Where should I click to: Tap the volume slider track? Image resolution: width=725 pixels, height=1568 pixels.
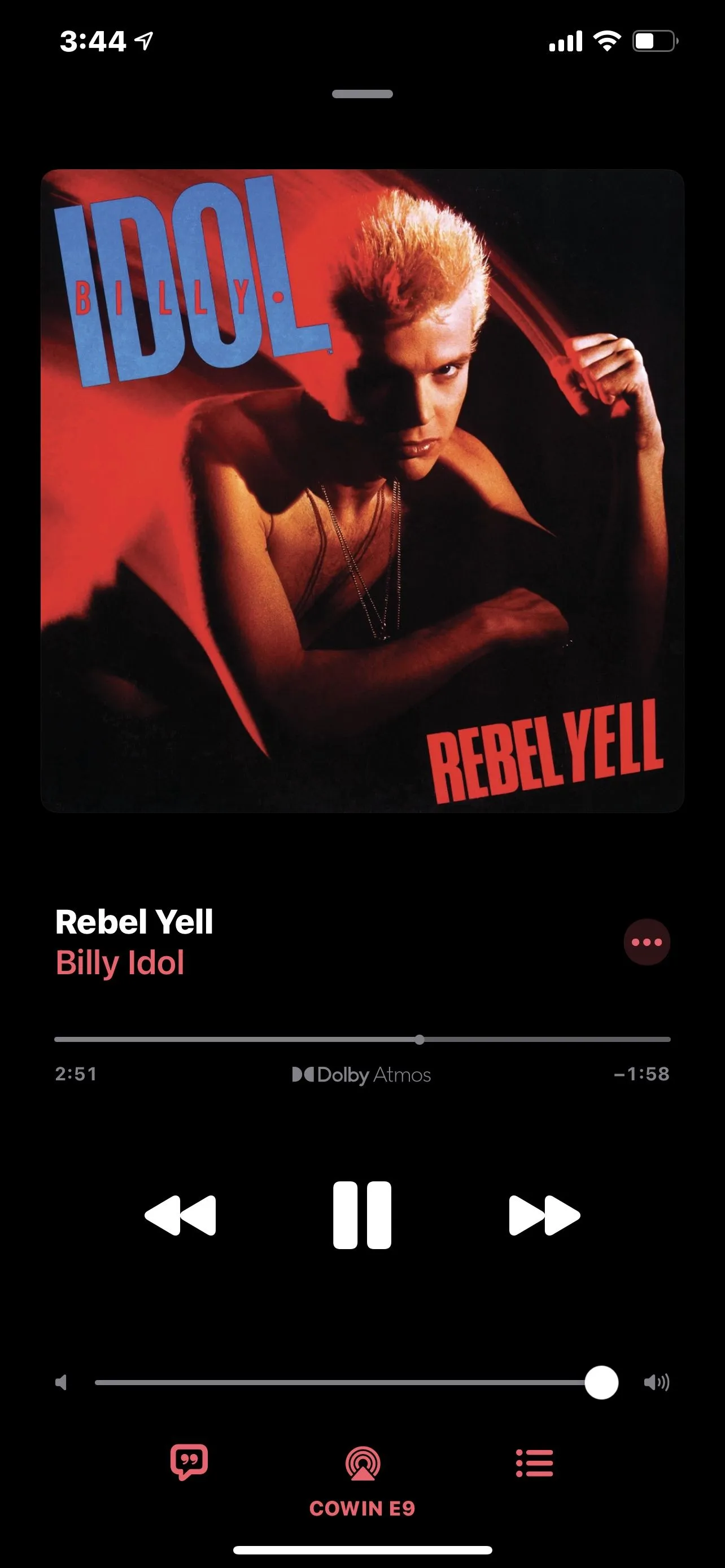(341, 1382)
